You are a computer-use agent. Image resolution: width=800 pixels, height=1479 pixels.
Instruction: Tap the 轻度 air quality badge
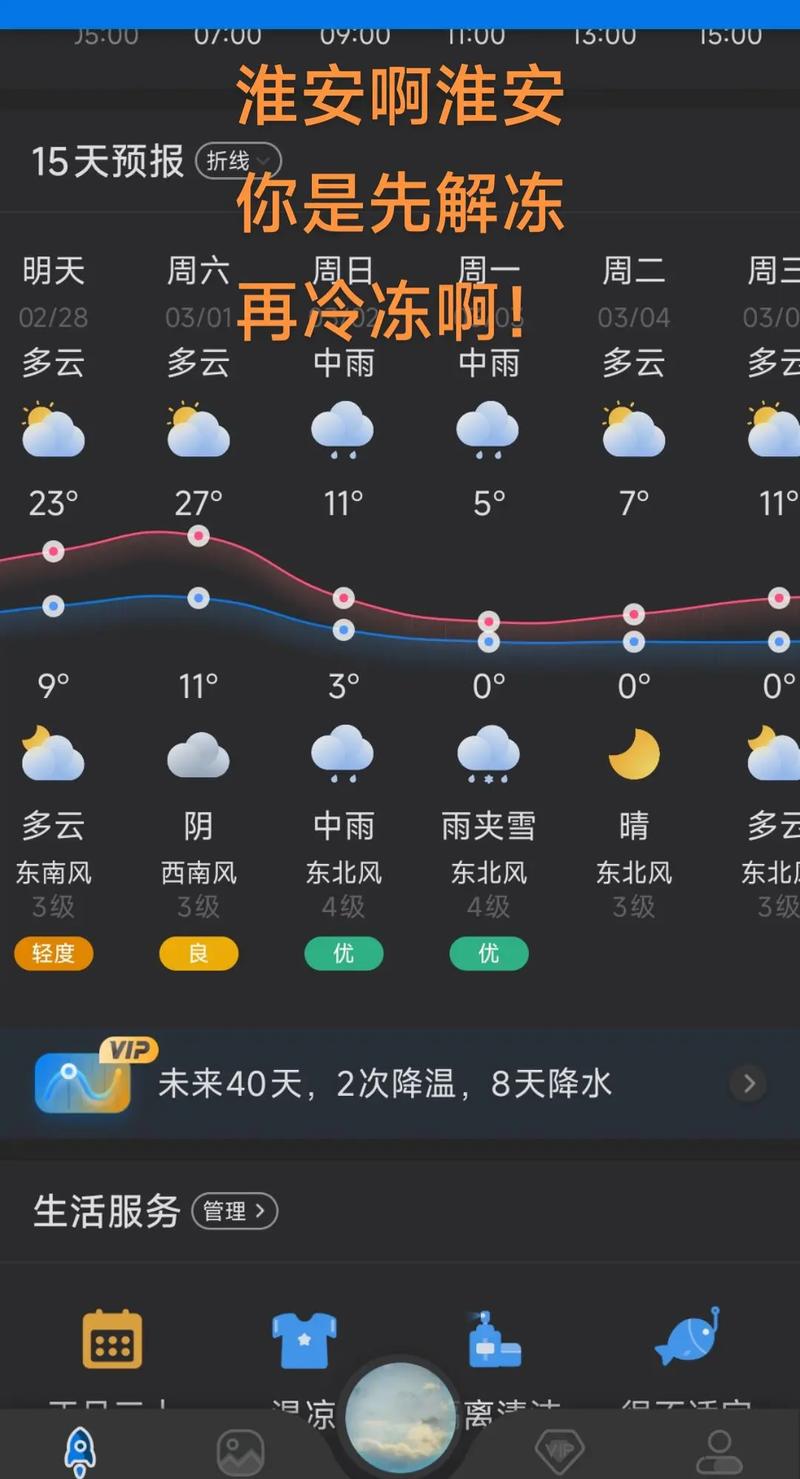tap(53, 954)
